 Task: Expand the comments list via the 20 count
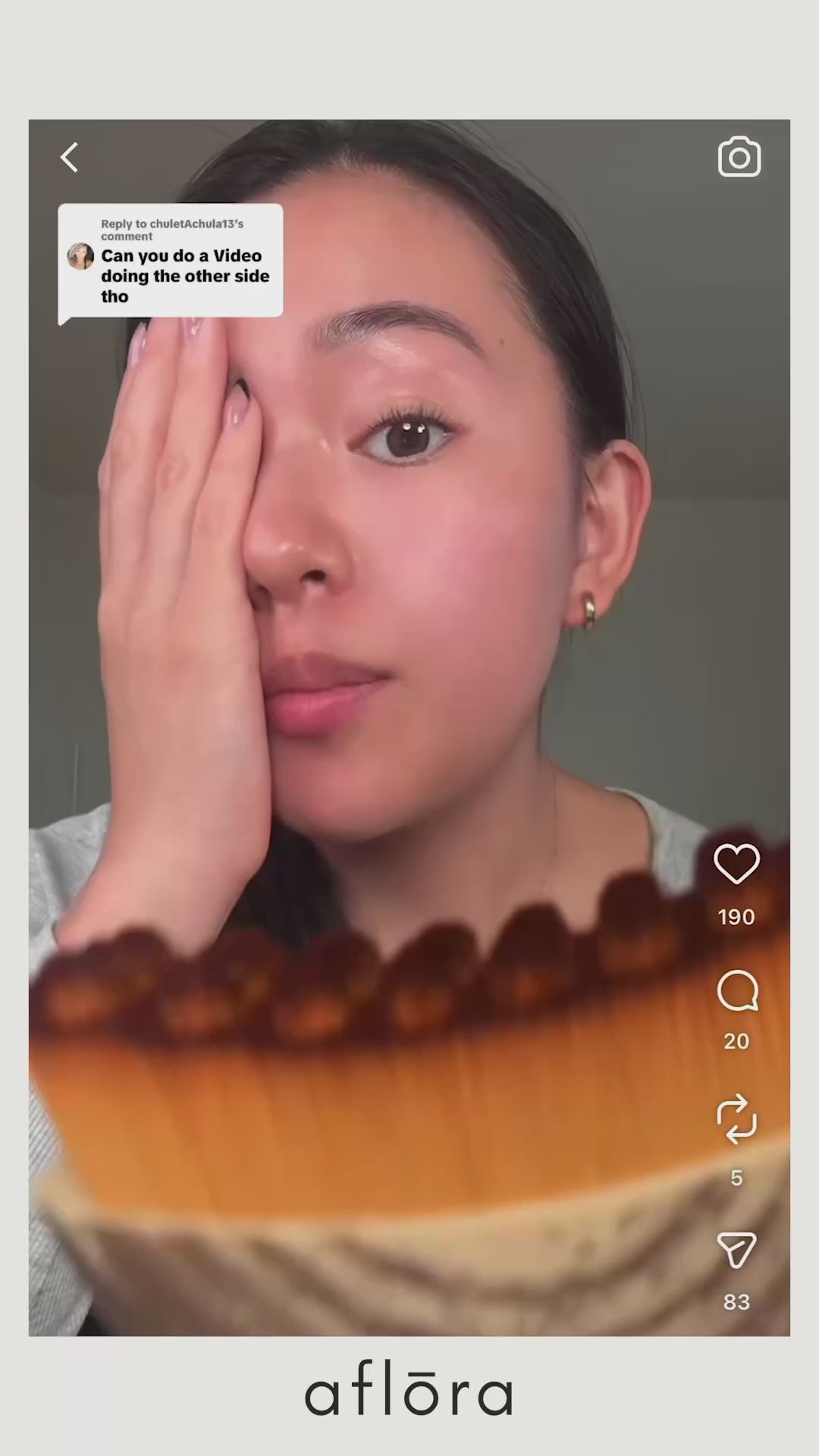click(x=736, y=1040)
